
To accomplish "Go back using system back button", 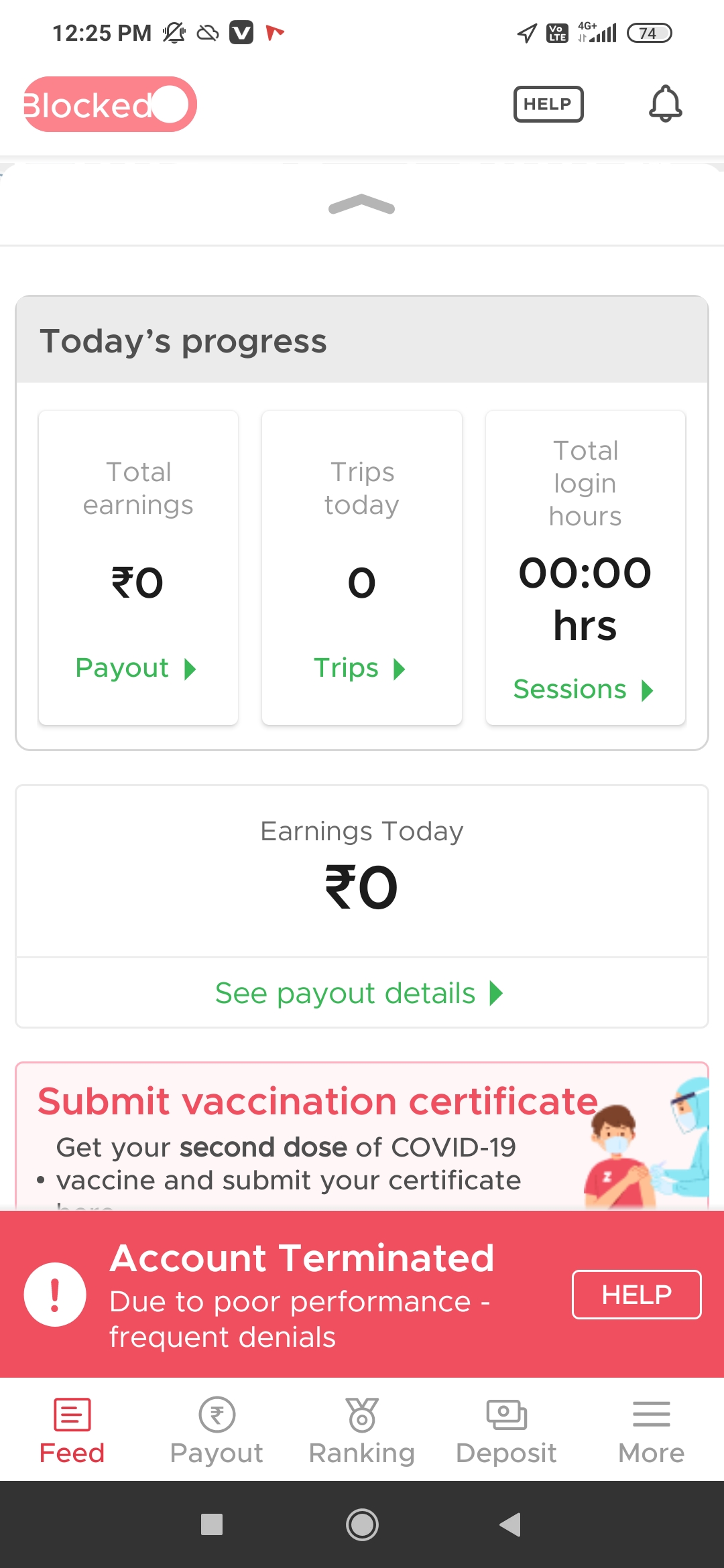I will click(511, 1524).
